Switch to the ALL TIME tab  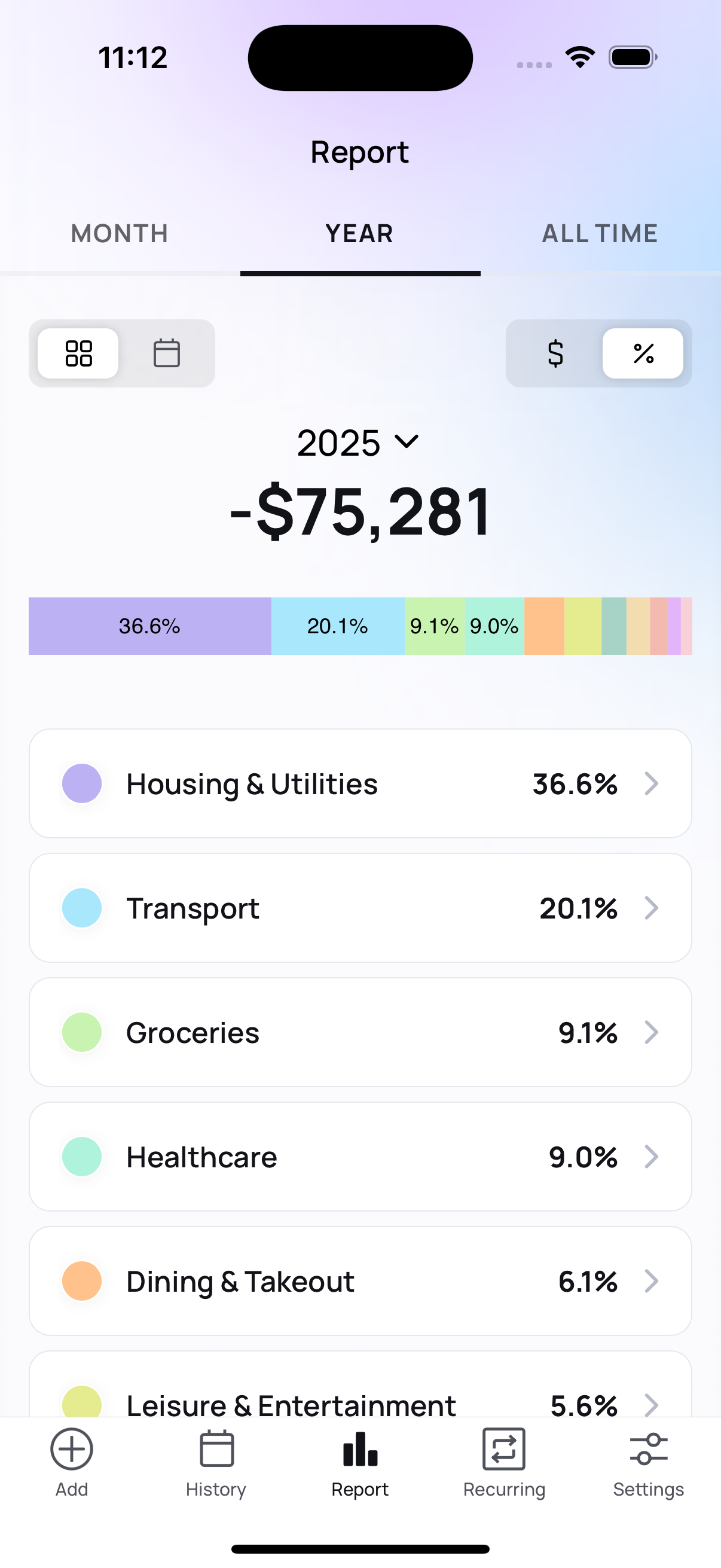pos(599,234)
